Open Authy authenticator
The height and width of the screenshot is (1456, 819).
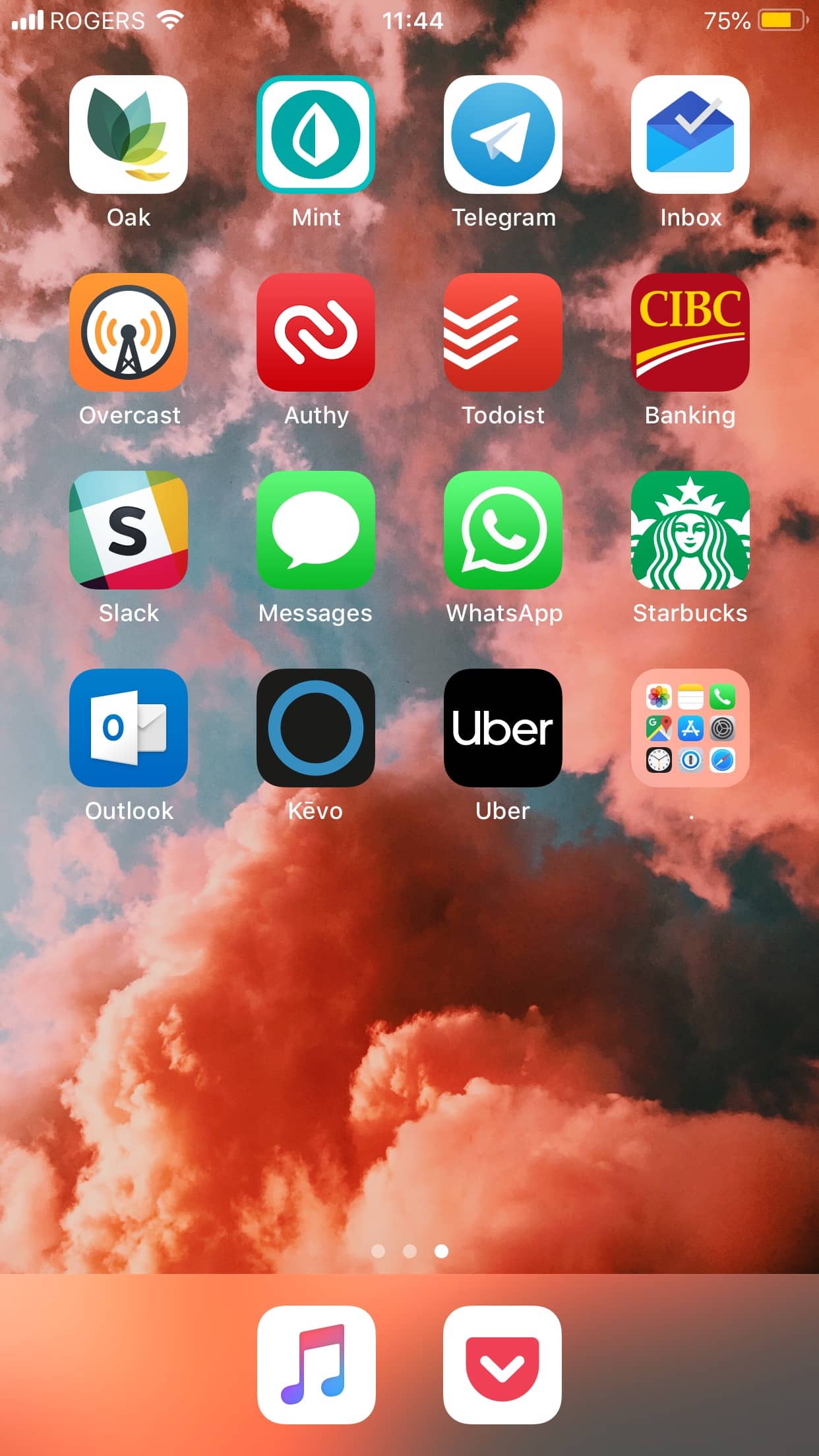tap(316, 332)
